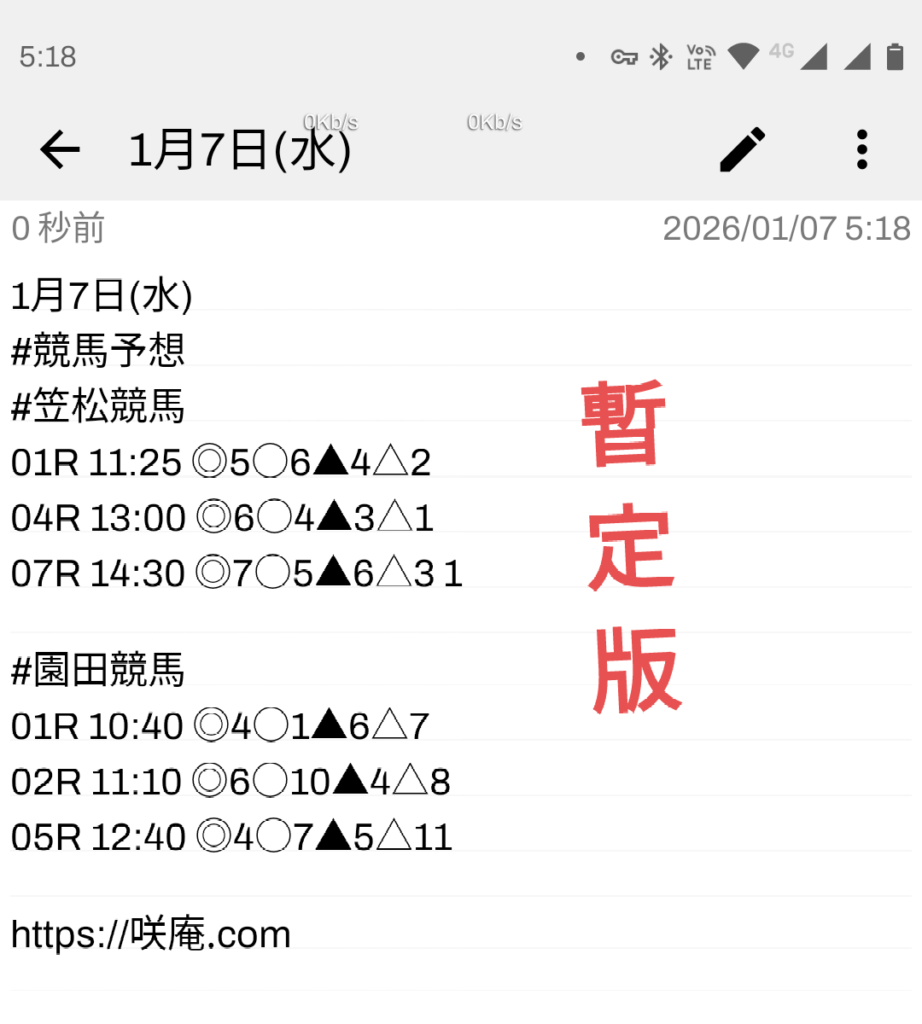
Task: Go back using the arrow icon
Action: [x=59, y=150]
